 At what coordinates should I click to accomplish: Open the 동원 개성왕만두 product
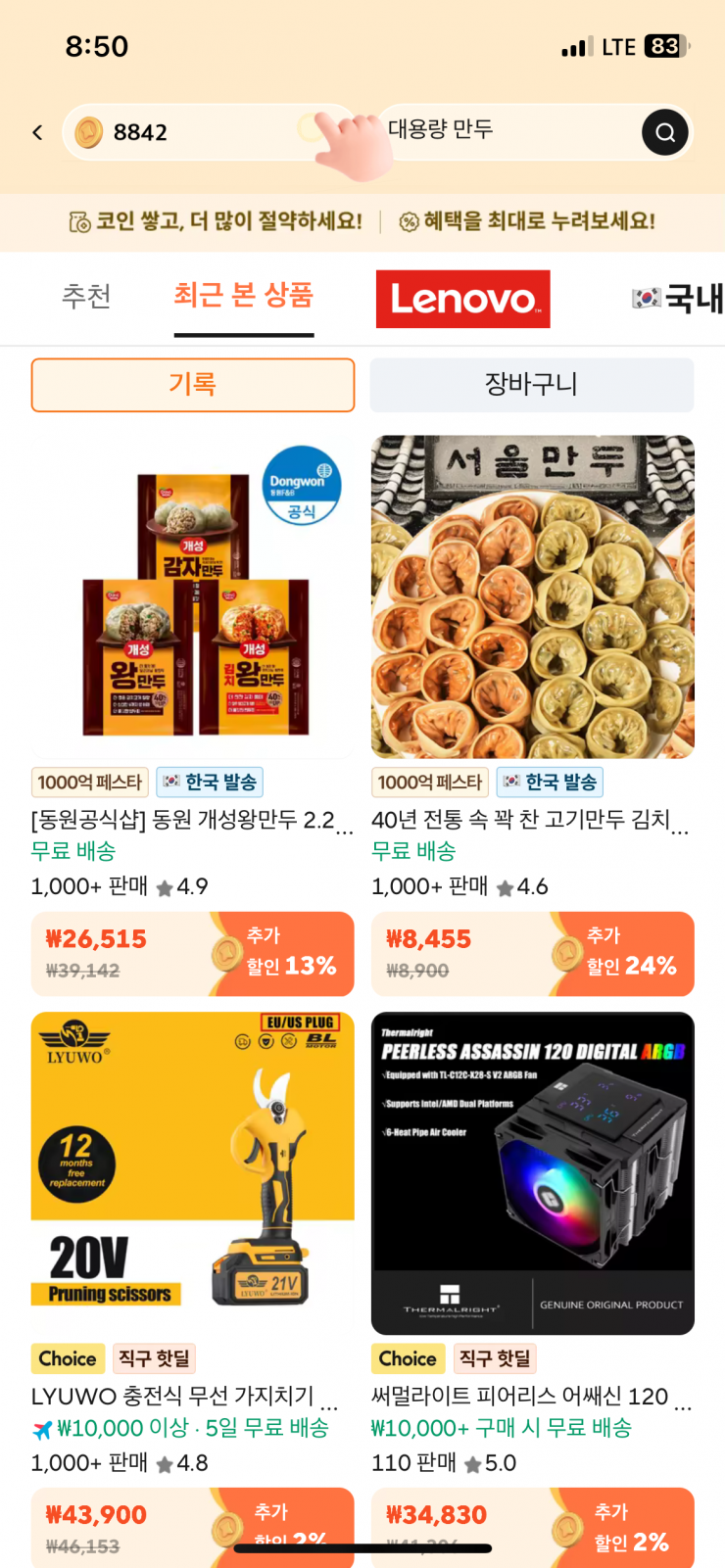tap(192, 597)
